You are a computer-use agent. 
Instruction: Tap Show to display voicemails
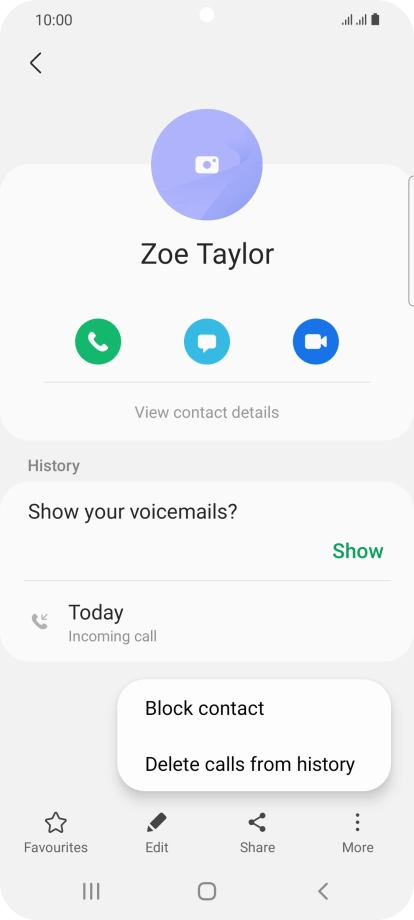(x=358, y=551)
